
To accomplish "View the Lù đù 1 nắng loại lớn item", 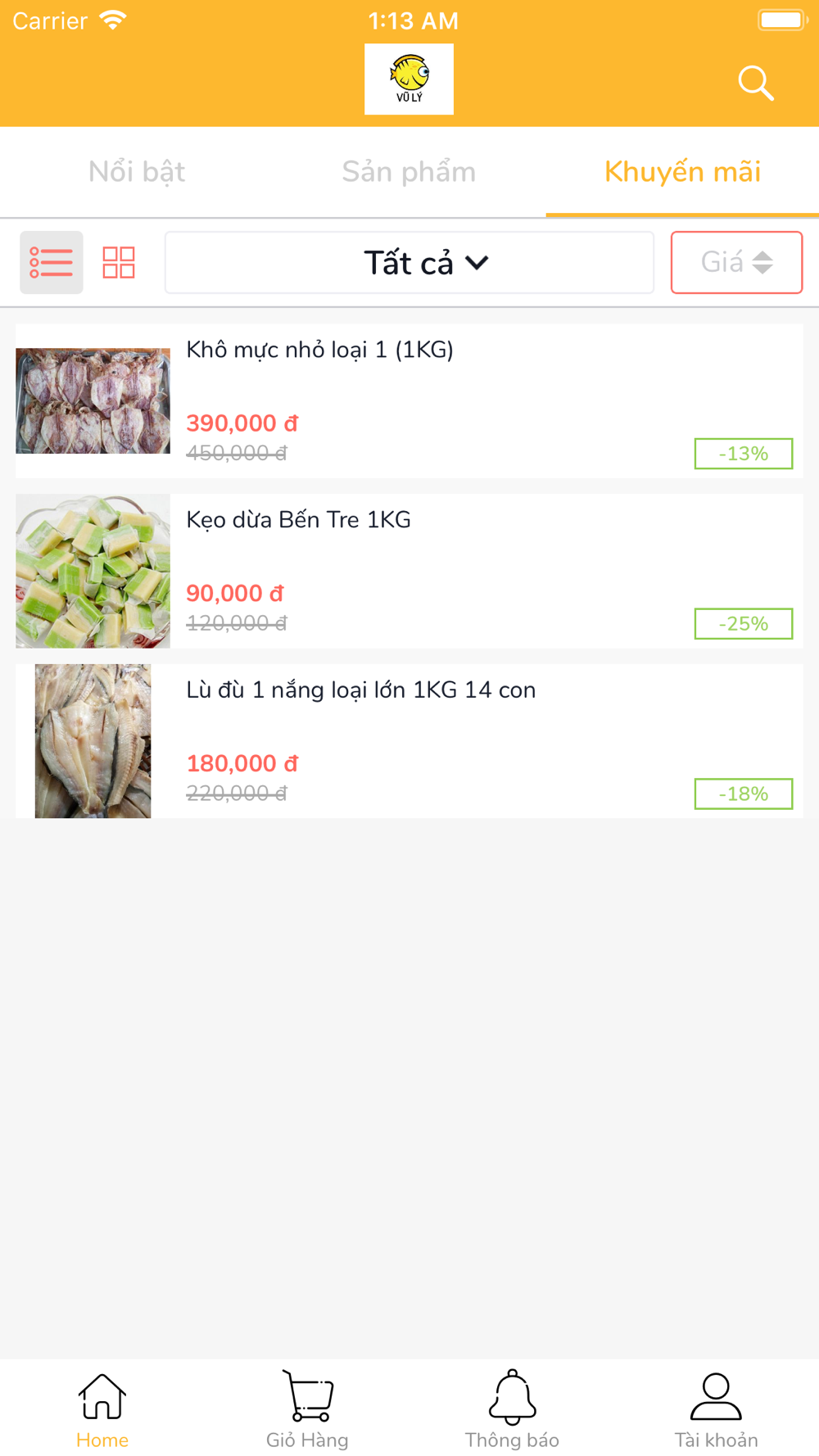I will pos(409,741).
